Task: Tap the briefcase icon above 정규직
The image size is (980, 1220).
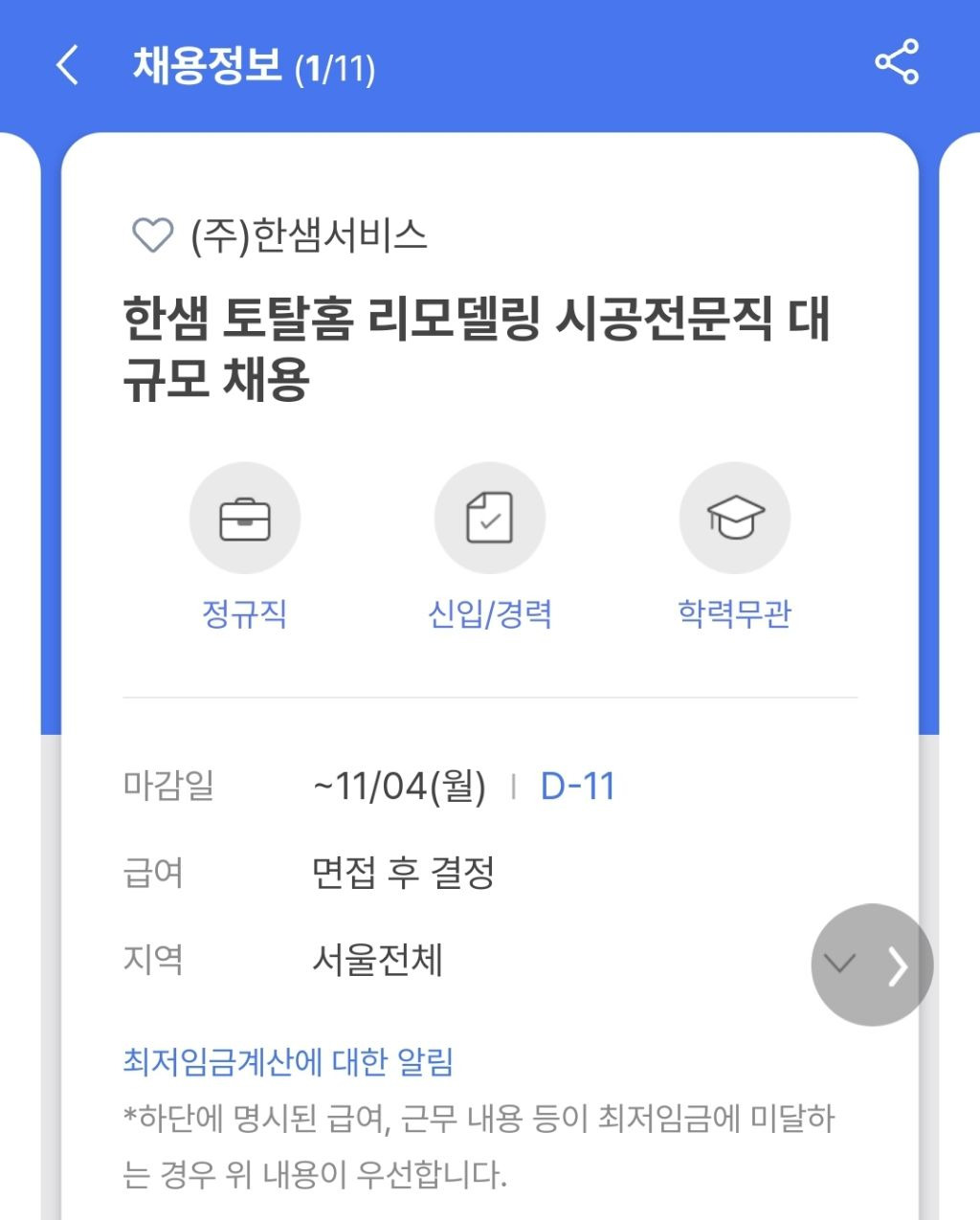Action: (x=245, y=518)
